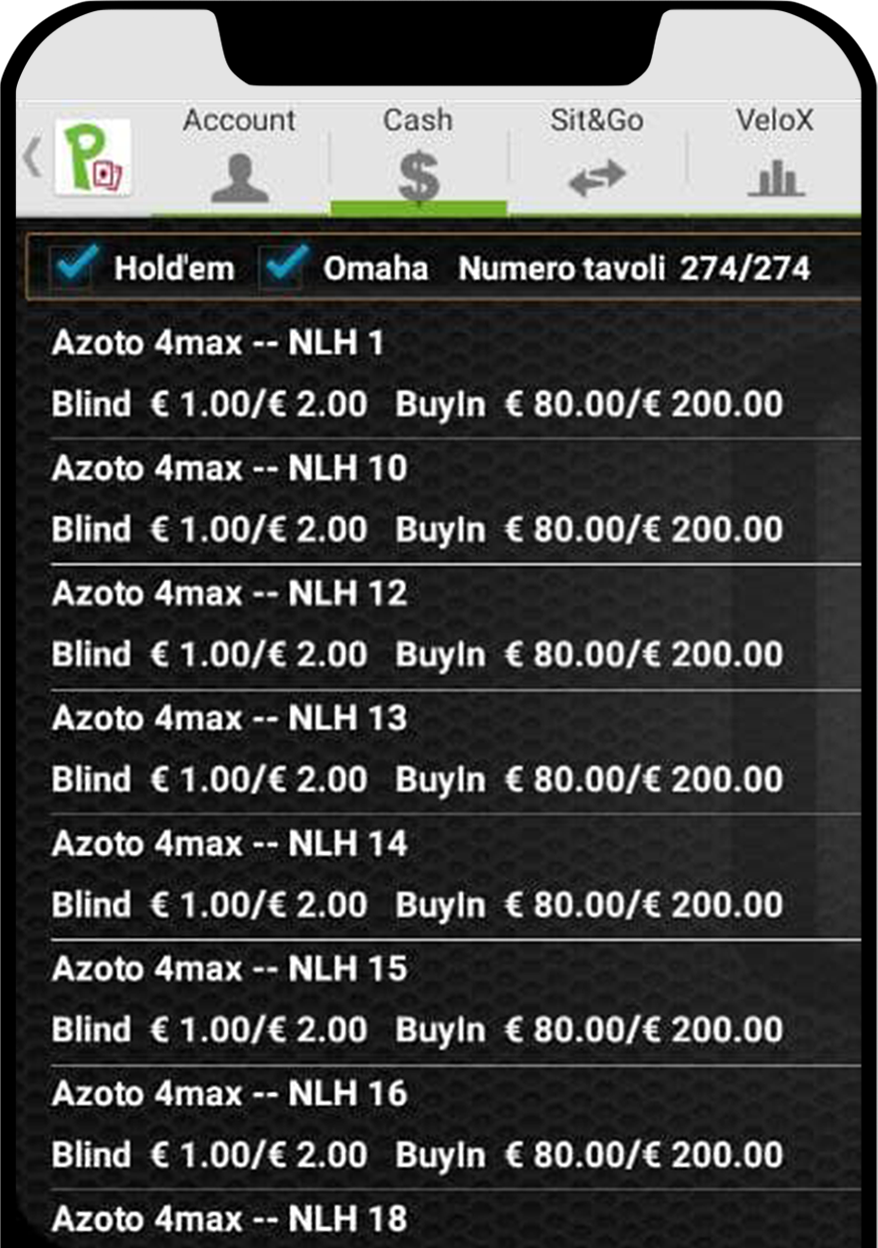Toggle the Omaha filter checkbox
878x1248 pixels.
(x=283, y=267)
